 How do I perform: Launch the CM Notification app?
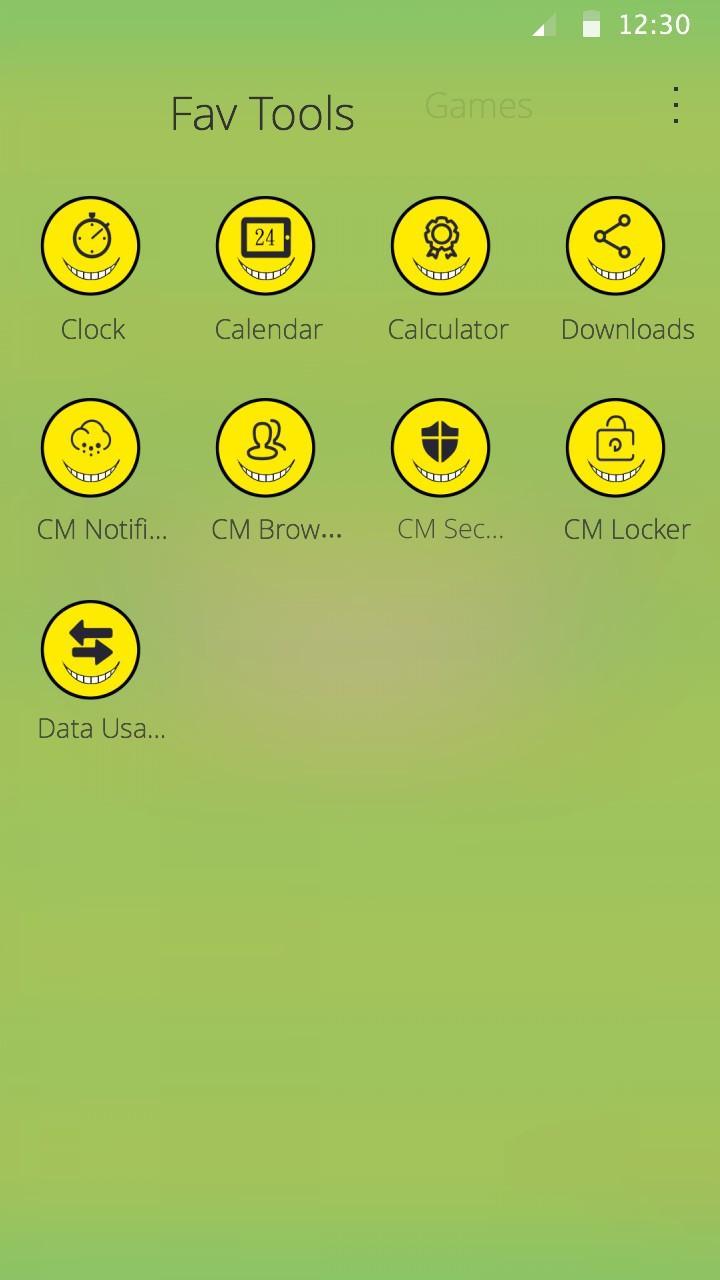tap(90, 448)
